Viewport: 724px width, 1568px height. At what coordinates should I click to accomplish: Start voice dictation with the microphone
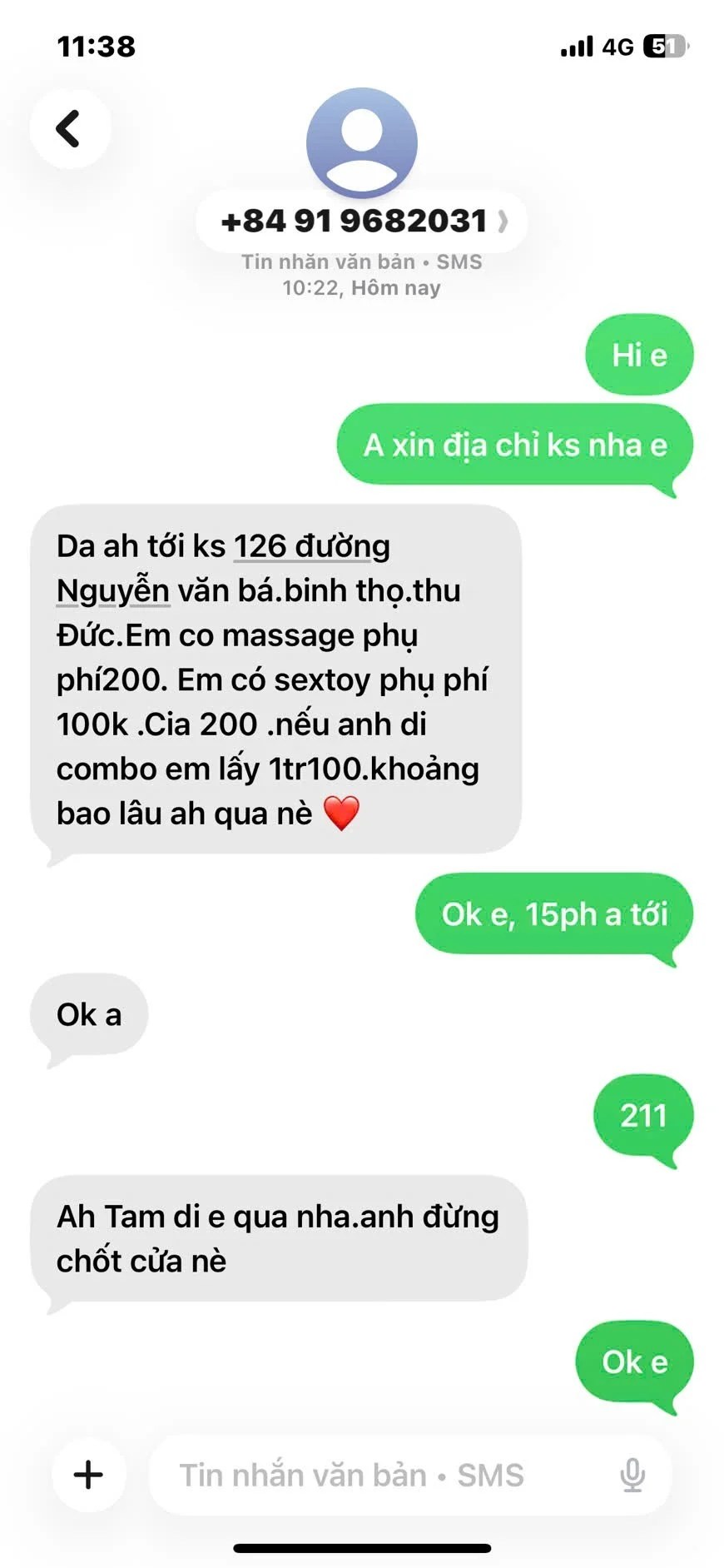(632, 1475)
